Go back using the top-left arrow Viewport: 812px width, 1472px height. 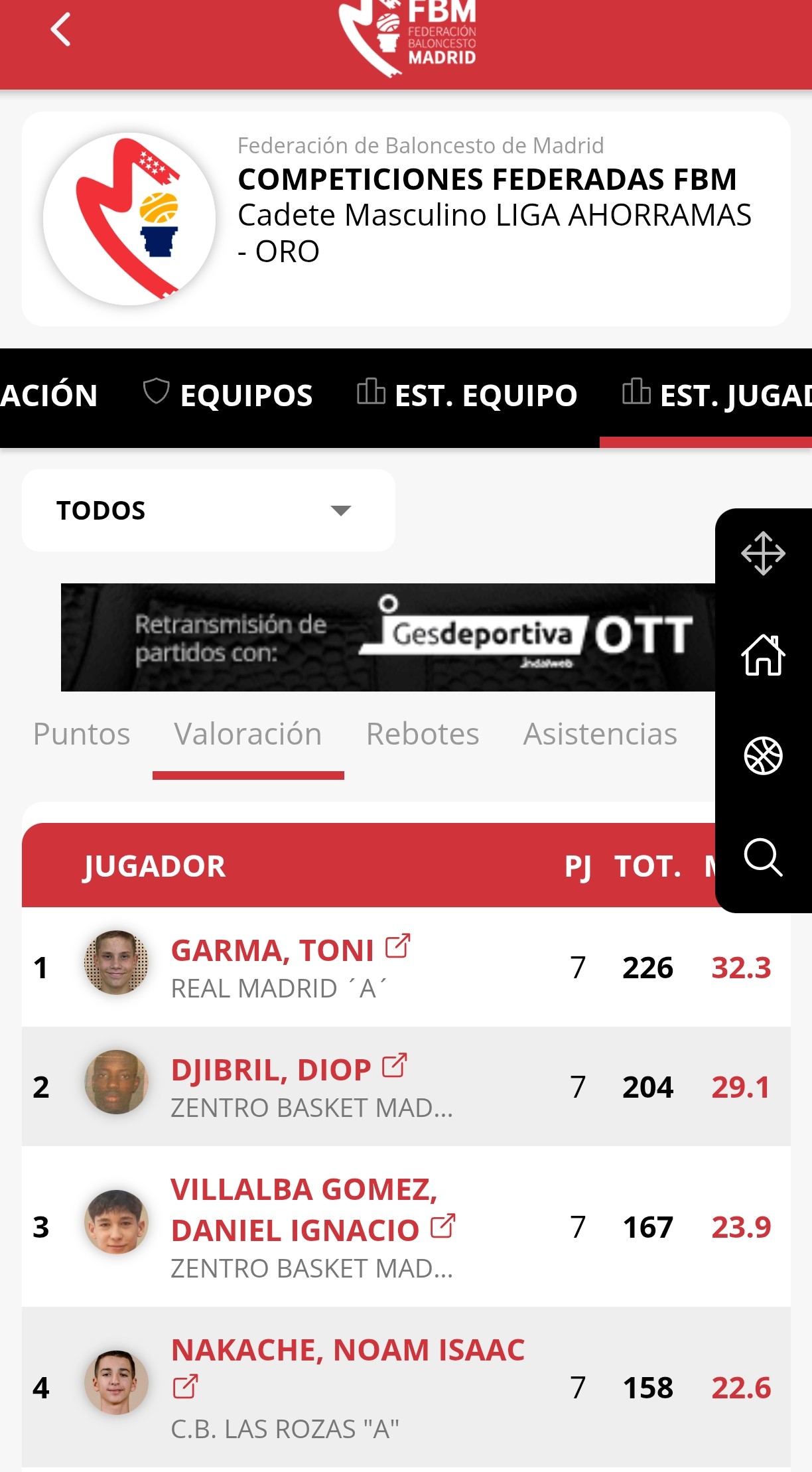coord(61,31)
